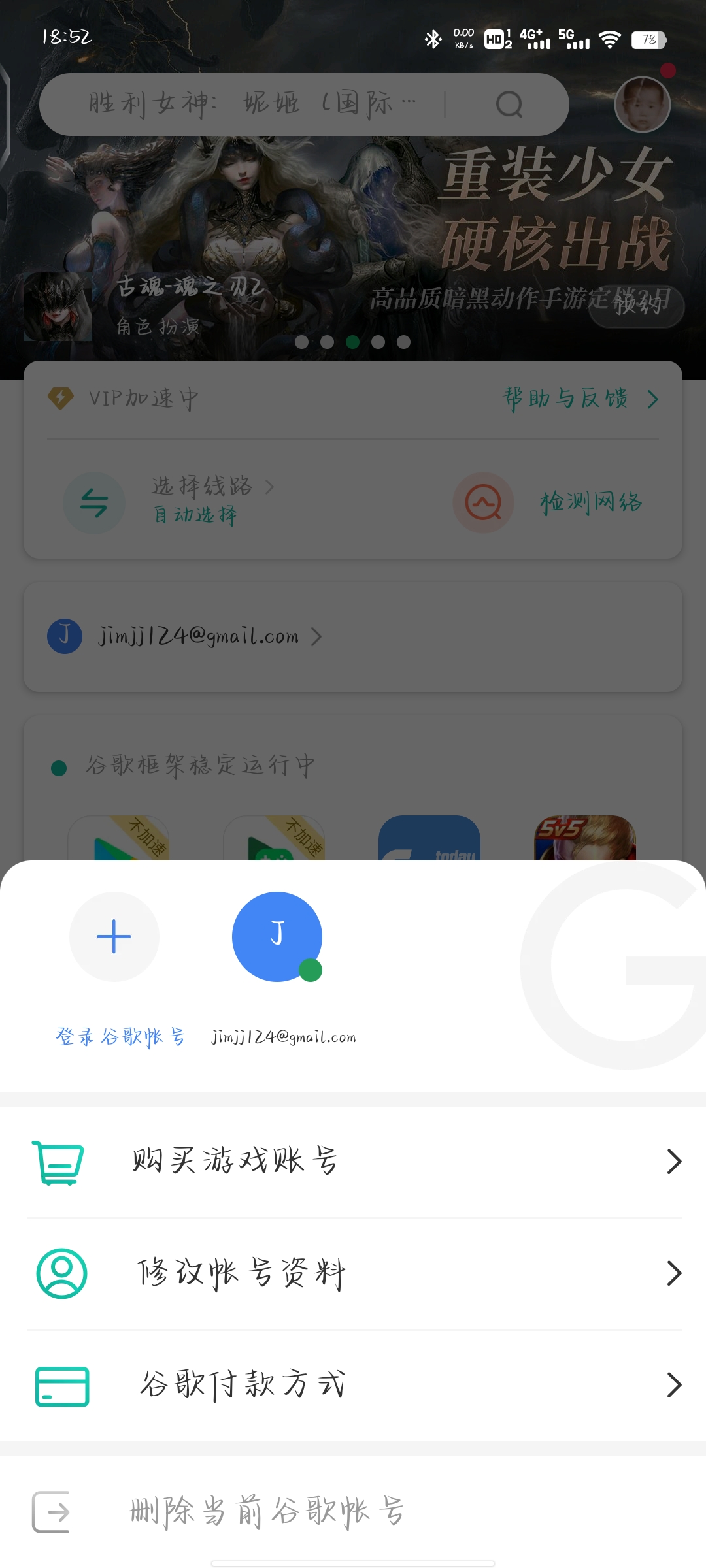Image resolution: width=706 pixels, height=1568 pixels.
Task: Select the jimjj124@gmail.com account avatar
Action: coord(277,936)
